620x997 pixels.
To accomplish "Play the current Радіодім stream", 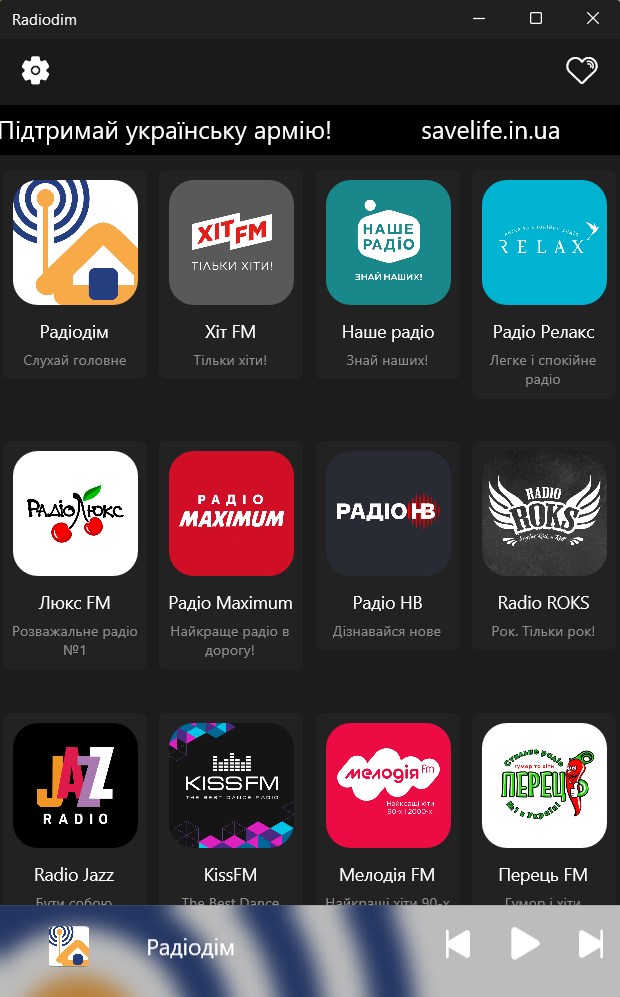I will (x=525, y=944).
